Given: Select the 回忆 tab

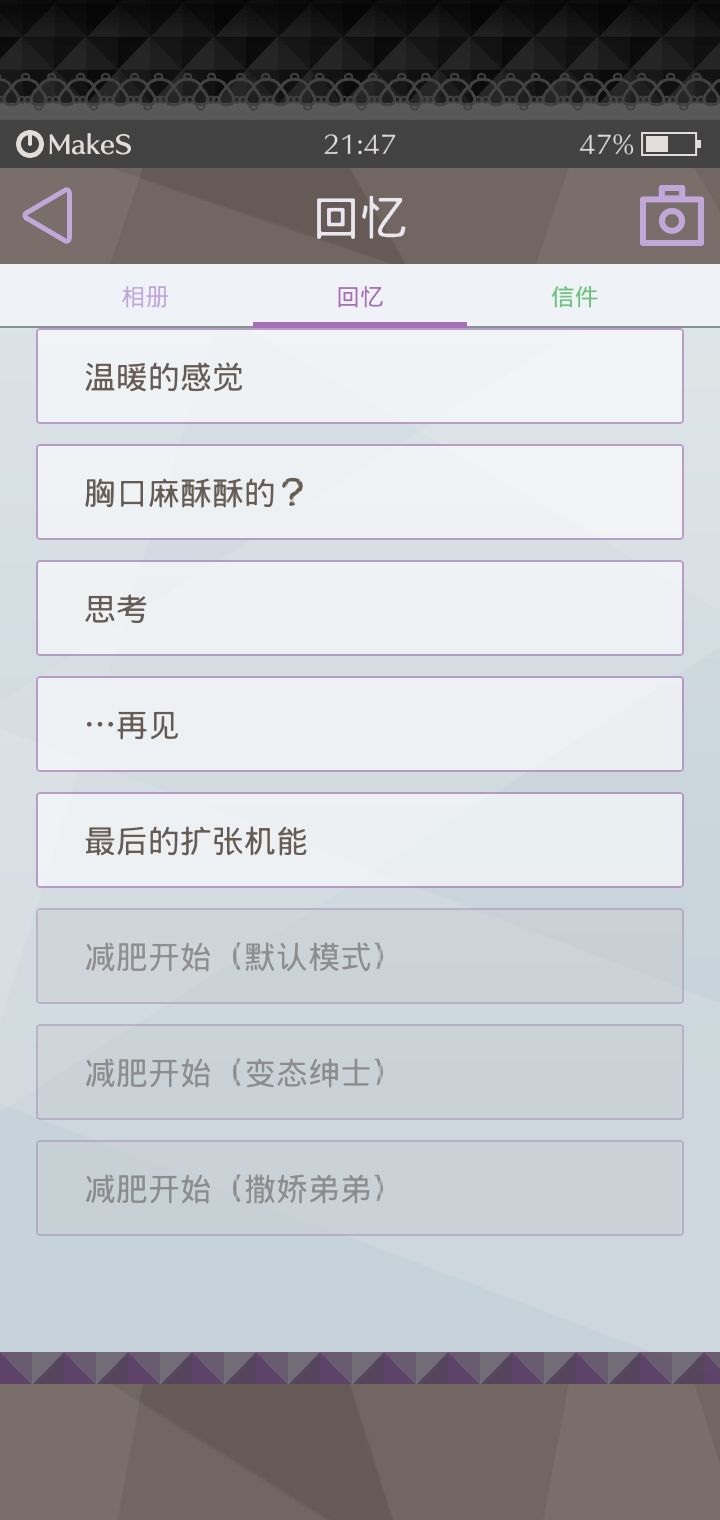Looking at the screenshot, I should [x=360, y=297].
